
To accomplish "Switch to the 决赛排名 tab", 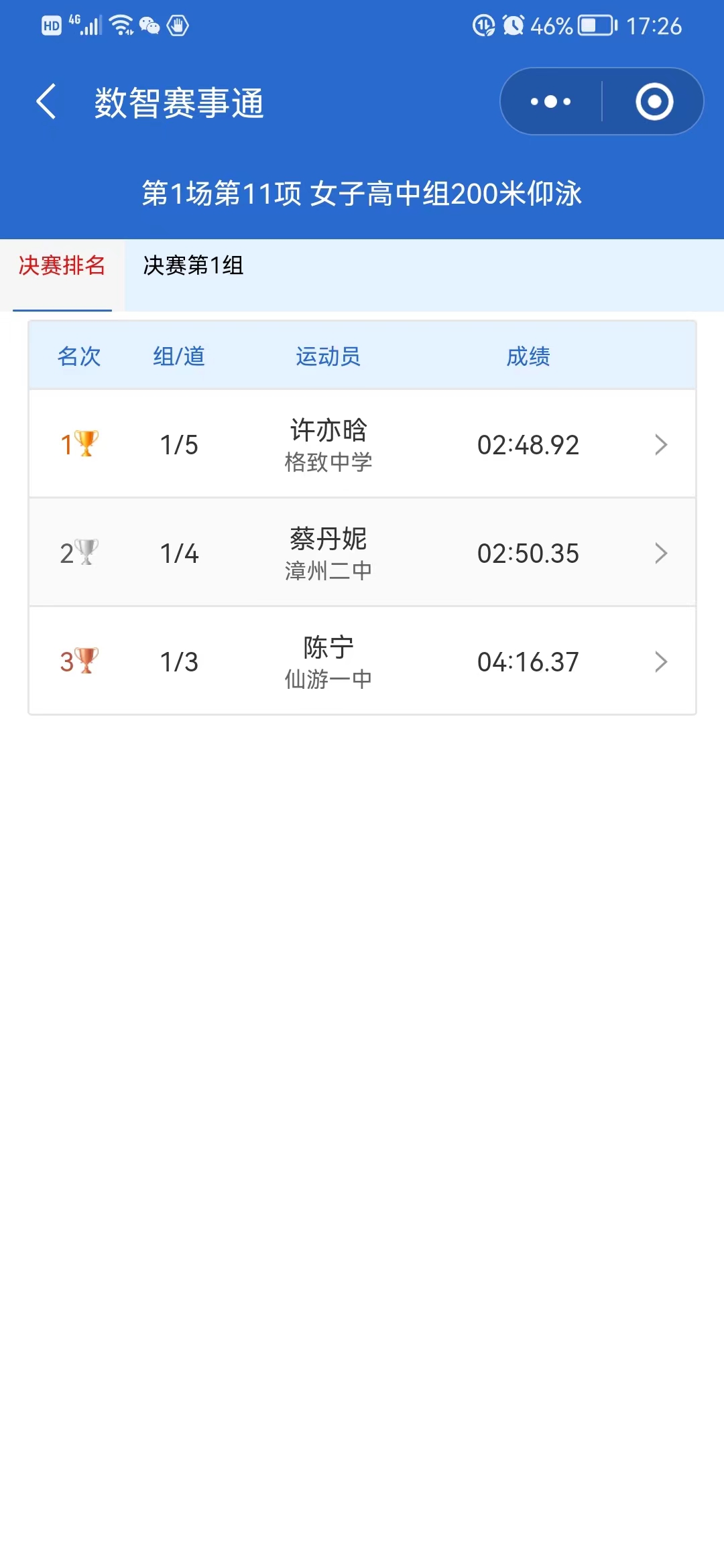I will coord(62,266).
